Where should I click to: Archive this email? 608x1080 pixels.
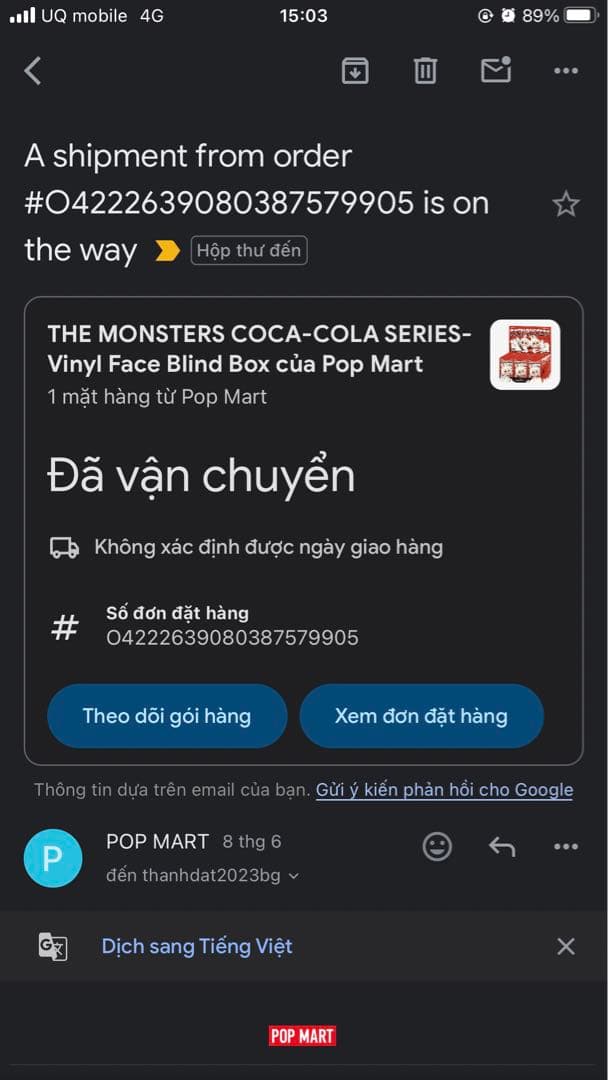355,71
